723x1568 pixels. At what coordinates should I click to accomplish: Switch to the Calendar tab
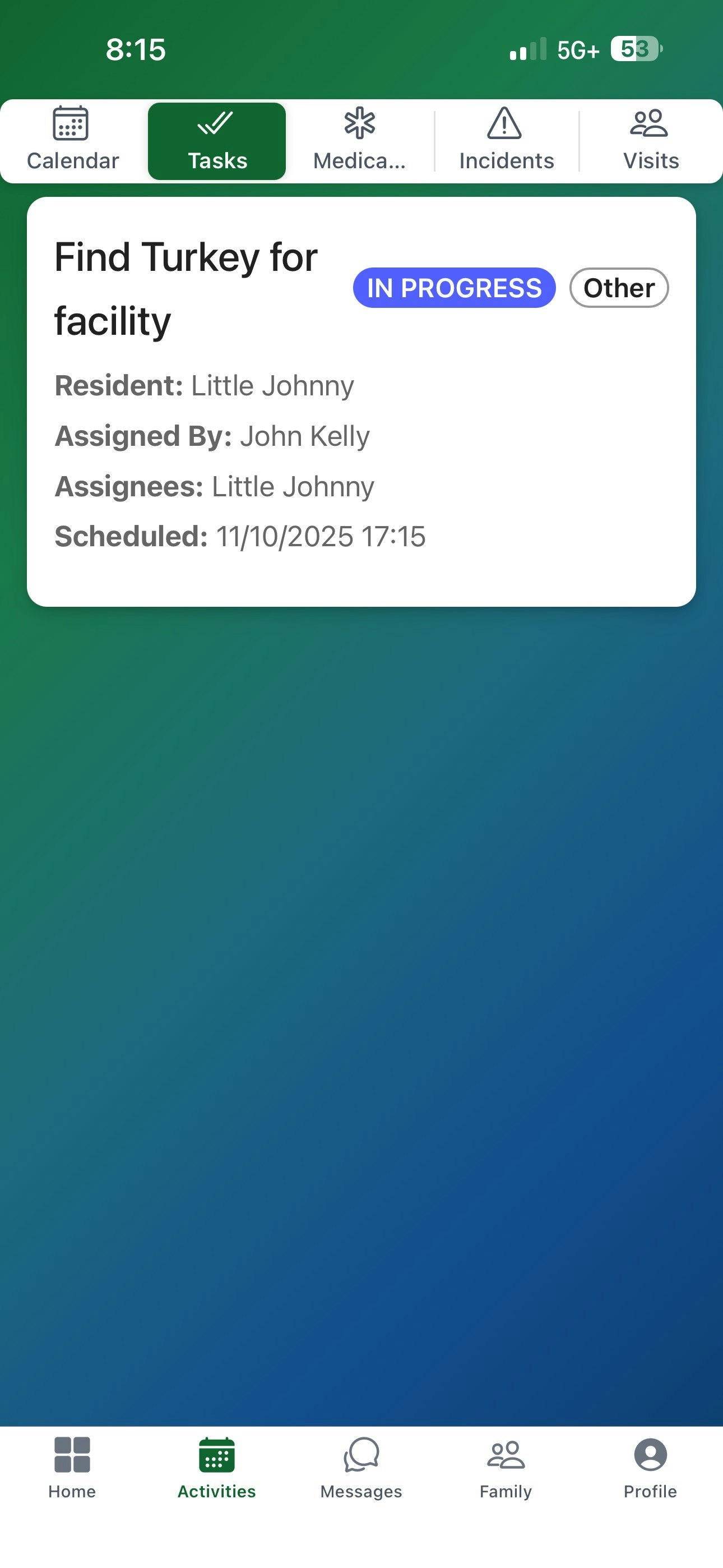(72, 140)
